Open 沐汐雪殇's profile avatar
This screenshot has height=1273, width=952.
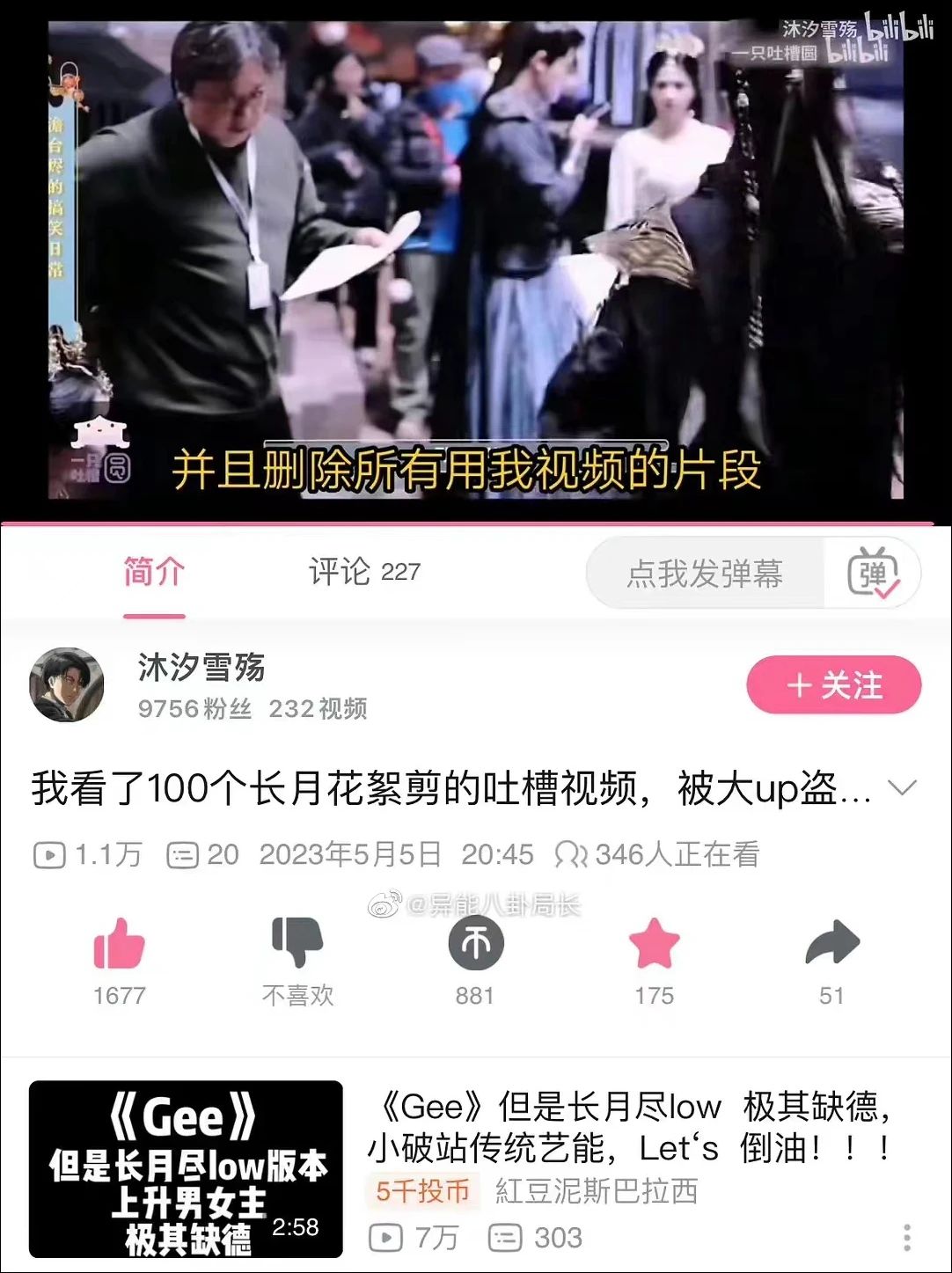pos(67,685)
